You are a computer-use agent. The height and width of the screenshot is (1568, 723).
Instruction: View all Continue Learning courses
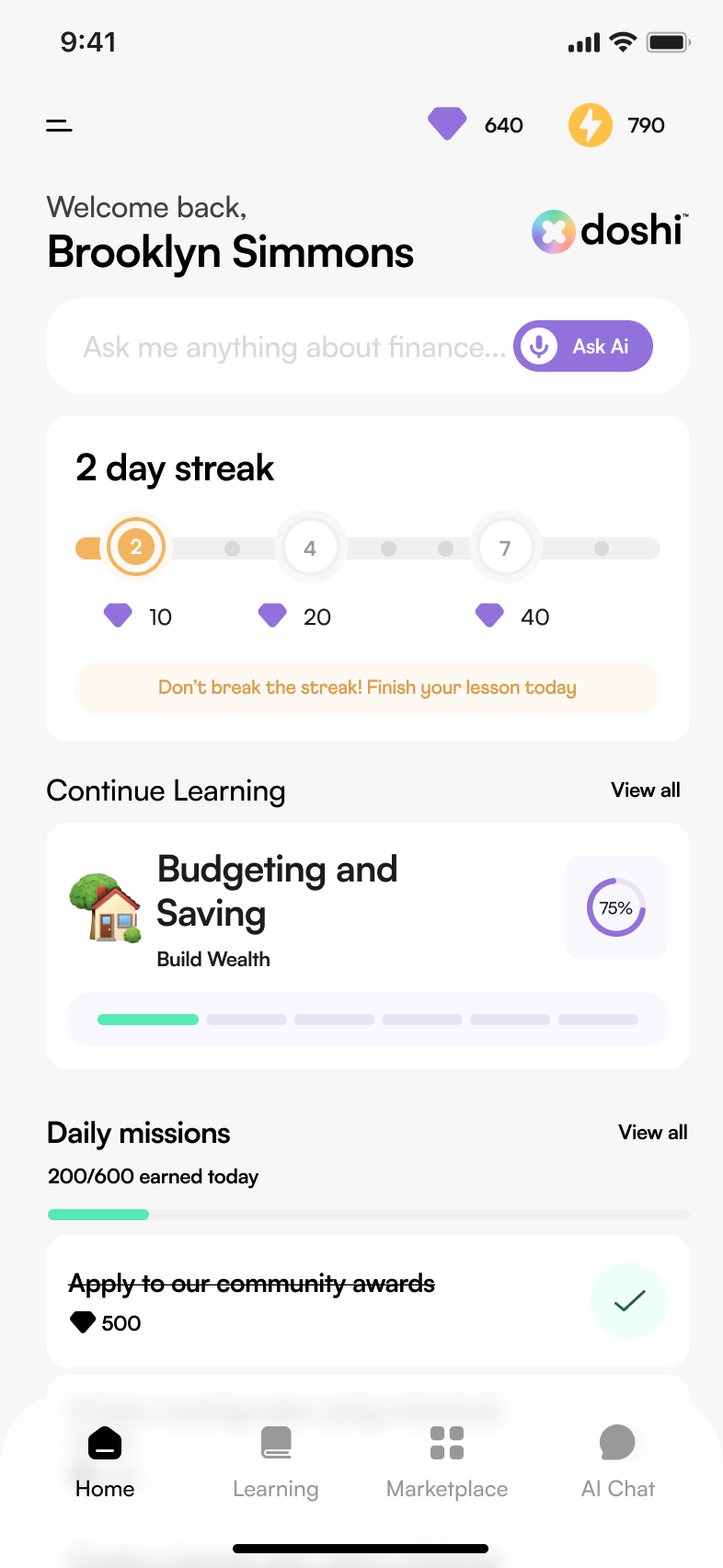[646, 790]
